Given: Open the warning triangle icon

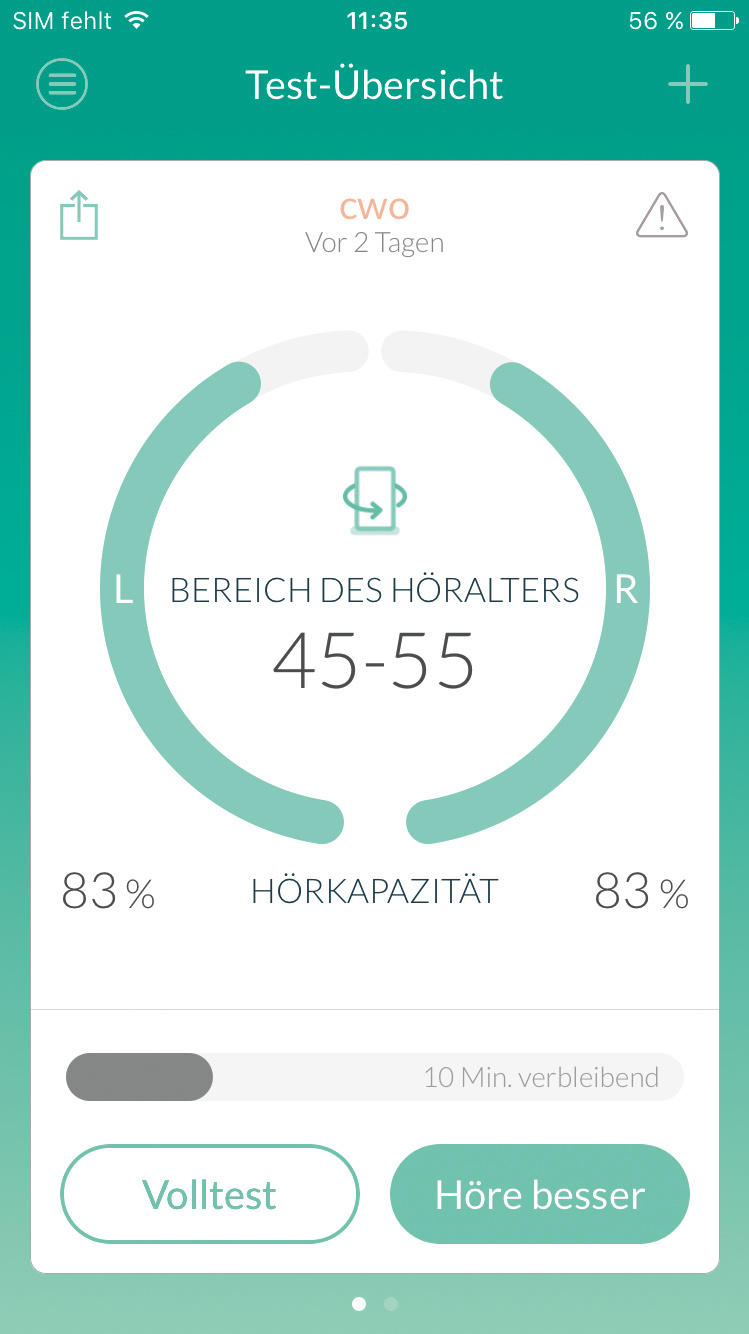Looking at the screenshot, I should pyautogui.click(x=662, y=215).
